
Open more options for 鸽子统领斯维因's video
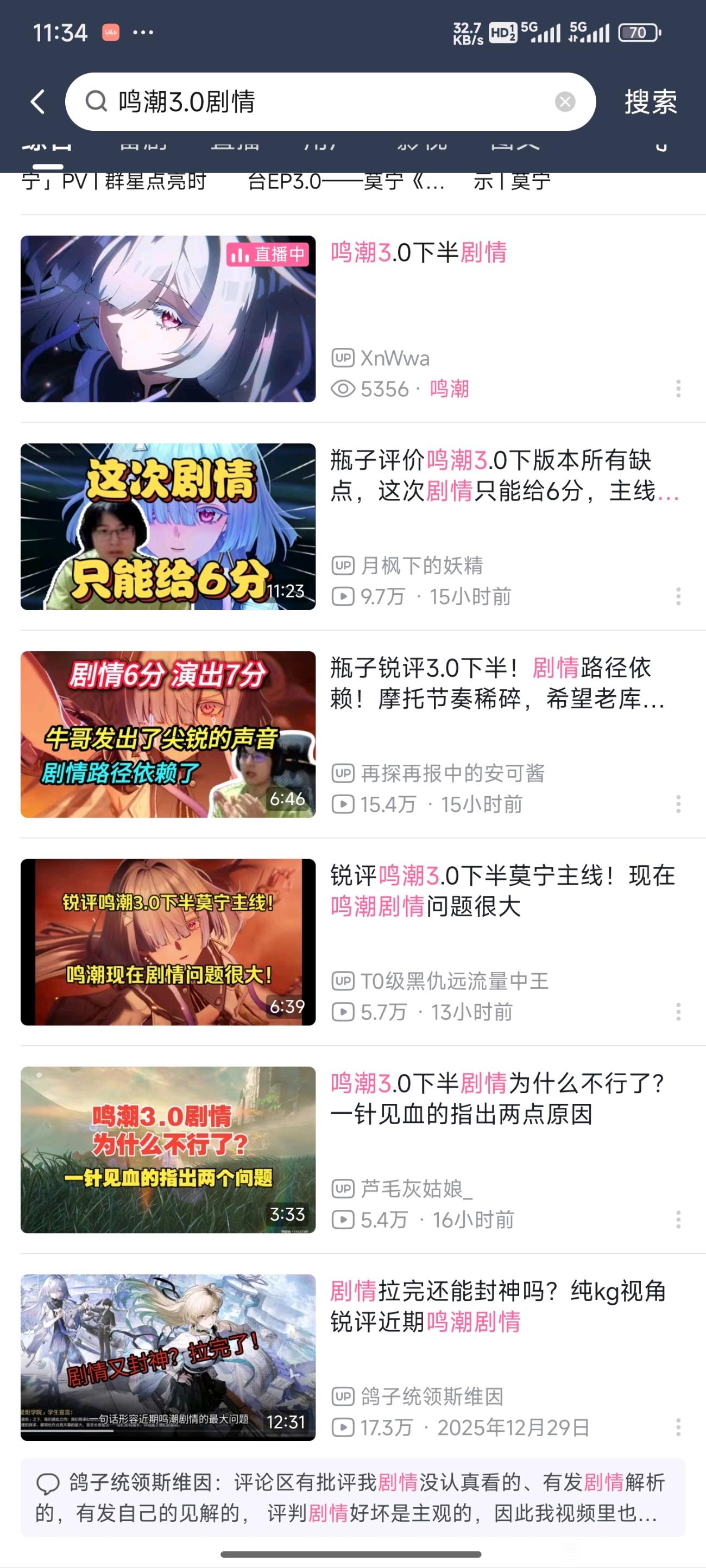(678, 1427)
